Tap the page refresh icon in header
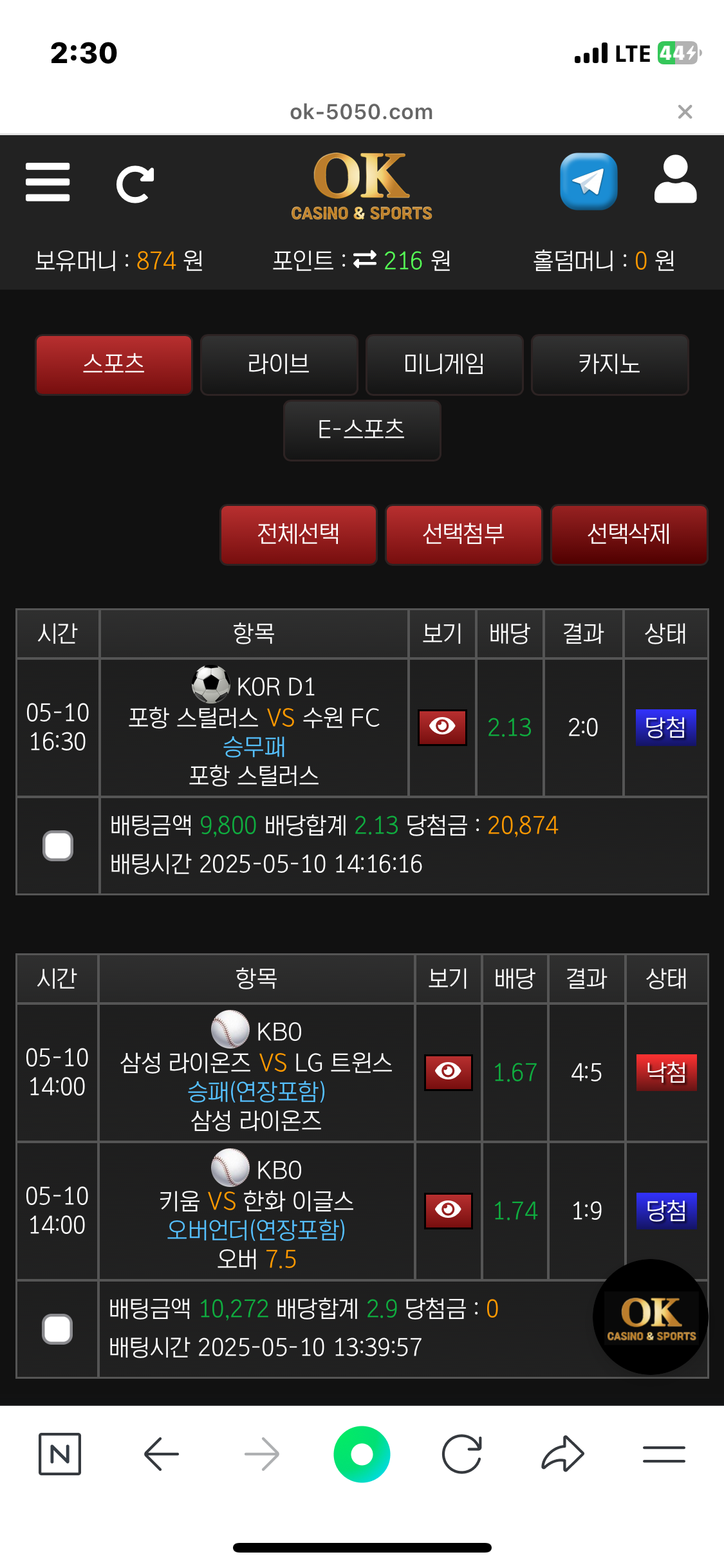 coord(135,183)
